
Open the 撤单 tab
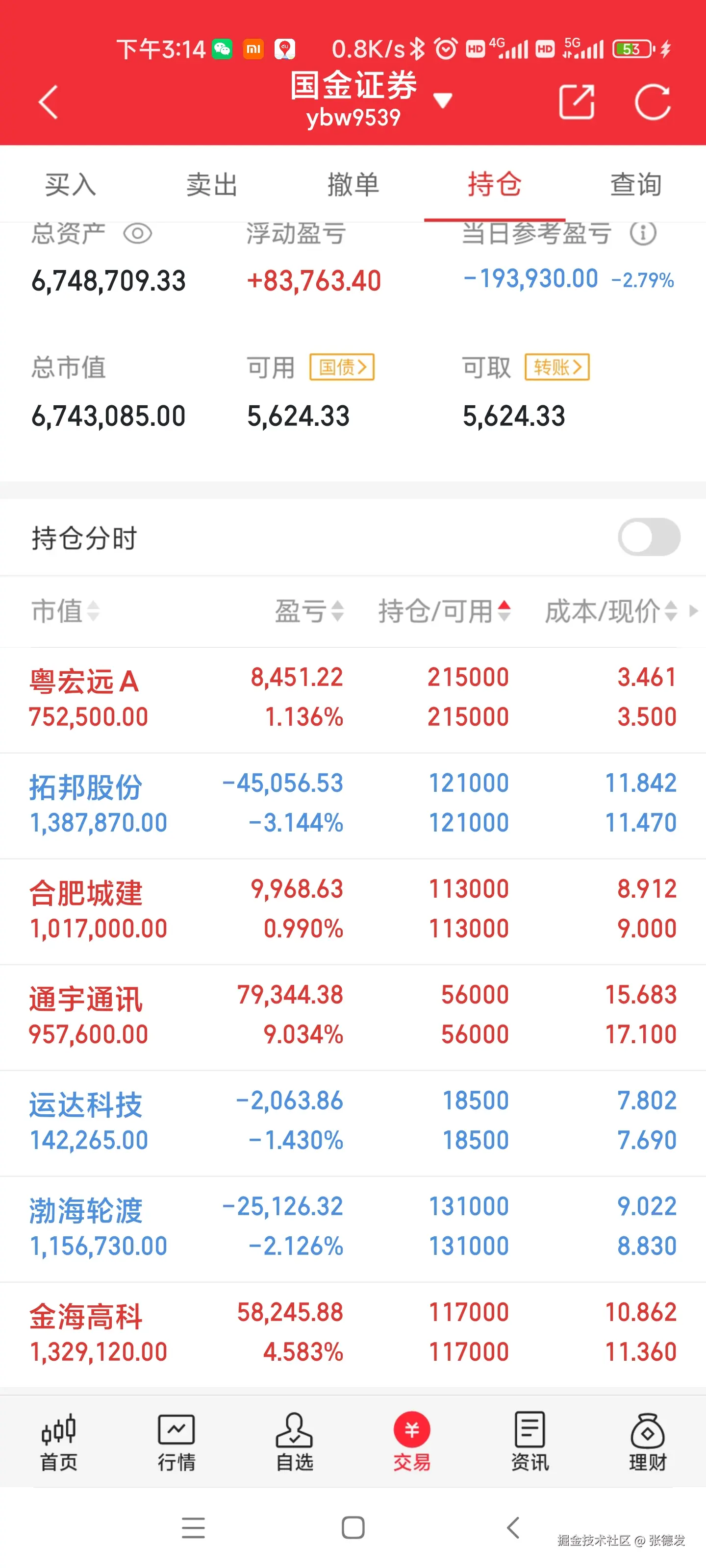[x=353, y=184]
